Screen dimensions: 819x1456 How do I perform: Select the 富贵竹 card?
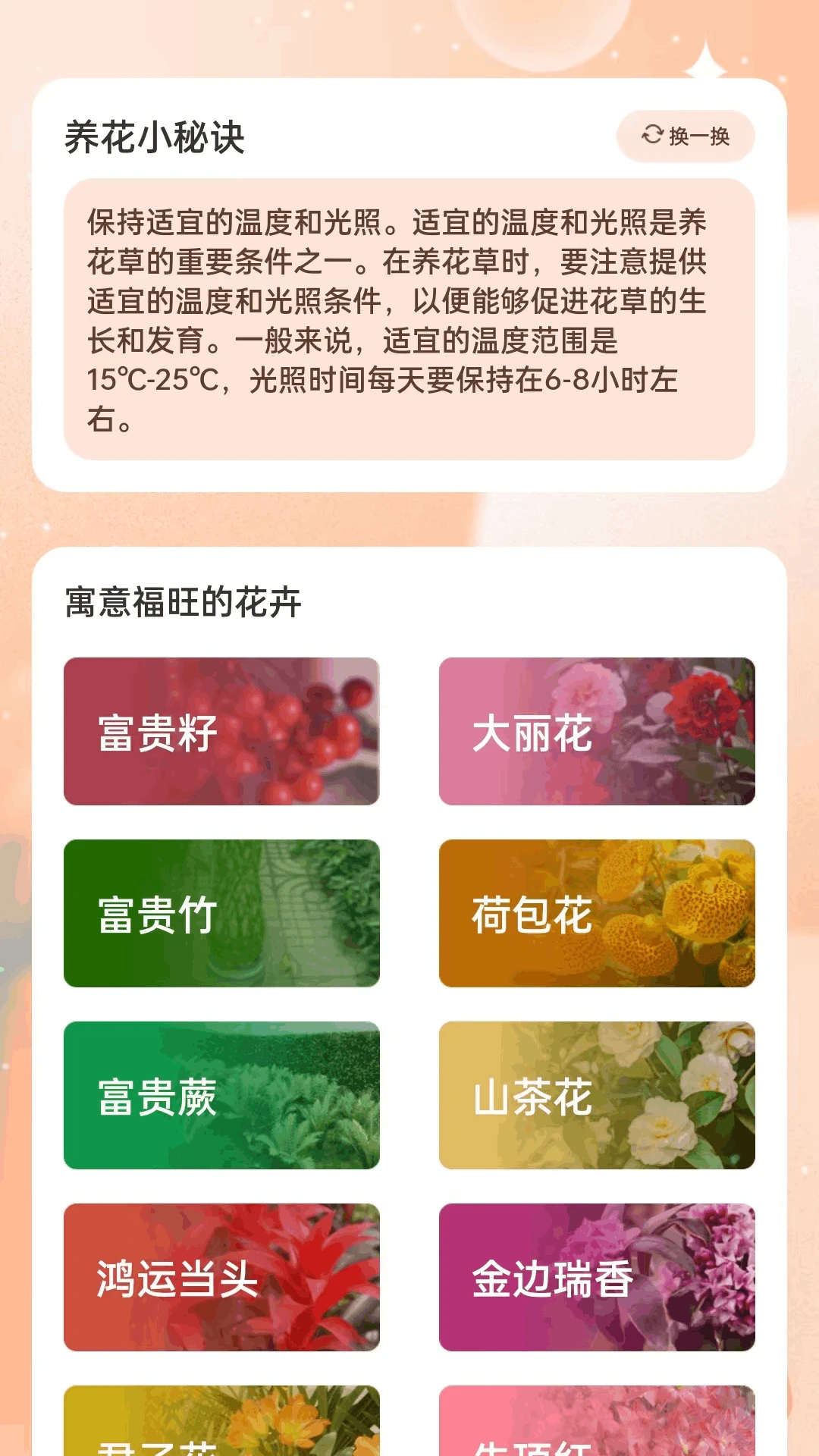(221, 913)
